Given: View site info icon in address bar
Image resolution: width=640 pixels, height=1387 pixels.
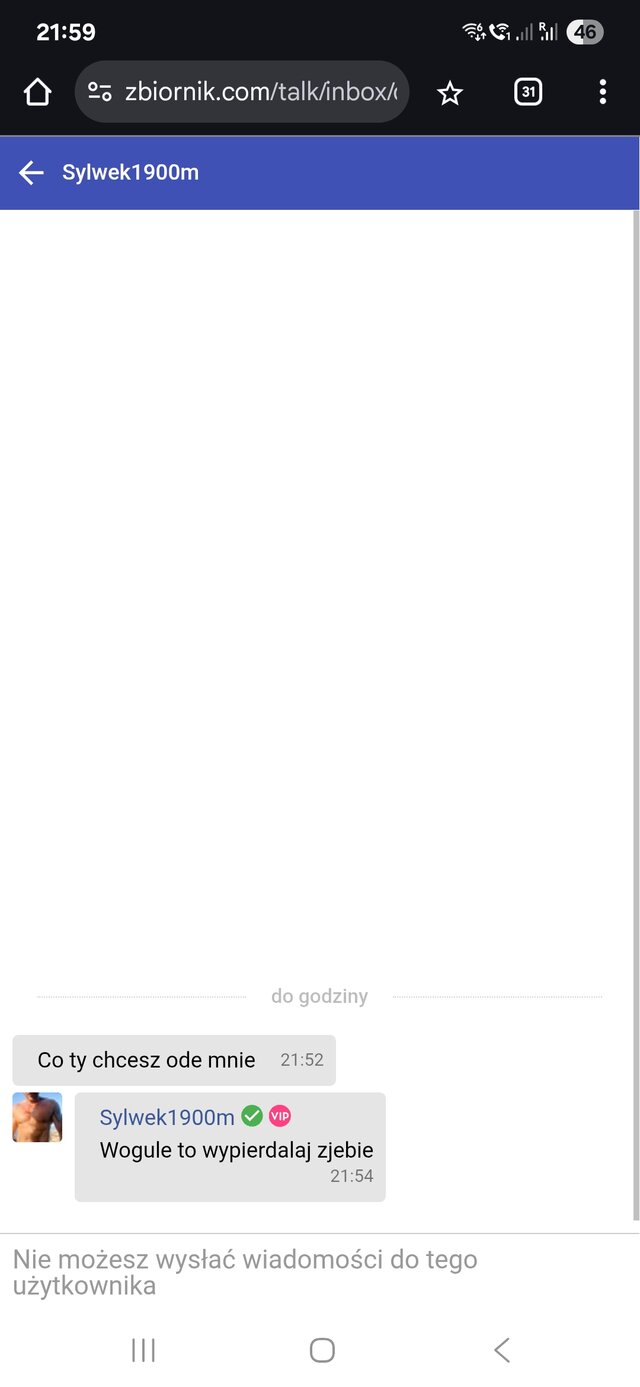Looking at the screenshot, I should click(x=100, y=92).
